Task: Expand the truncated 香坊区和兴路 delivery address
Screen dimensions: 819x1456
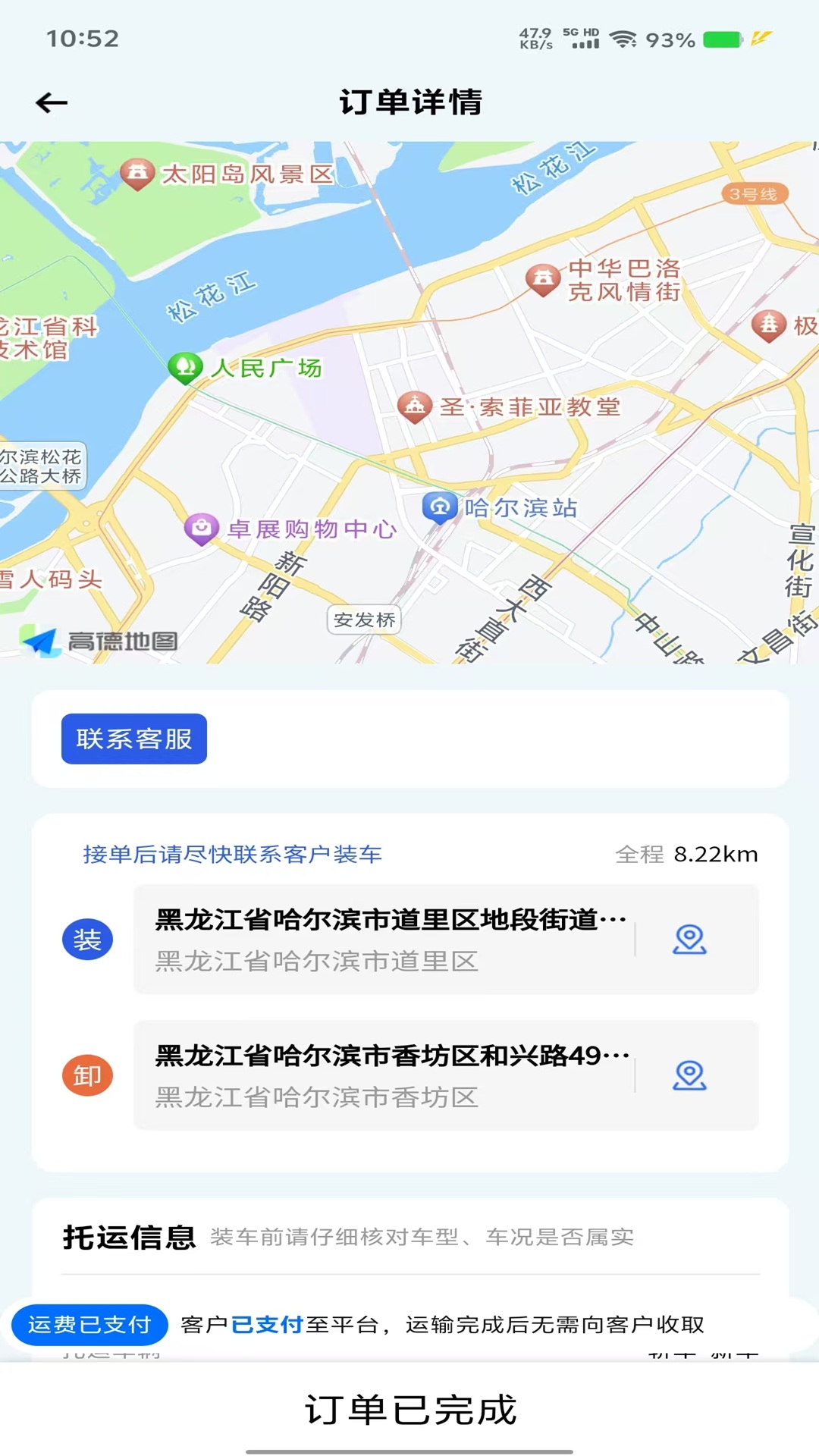Action: click(387, 1053)
